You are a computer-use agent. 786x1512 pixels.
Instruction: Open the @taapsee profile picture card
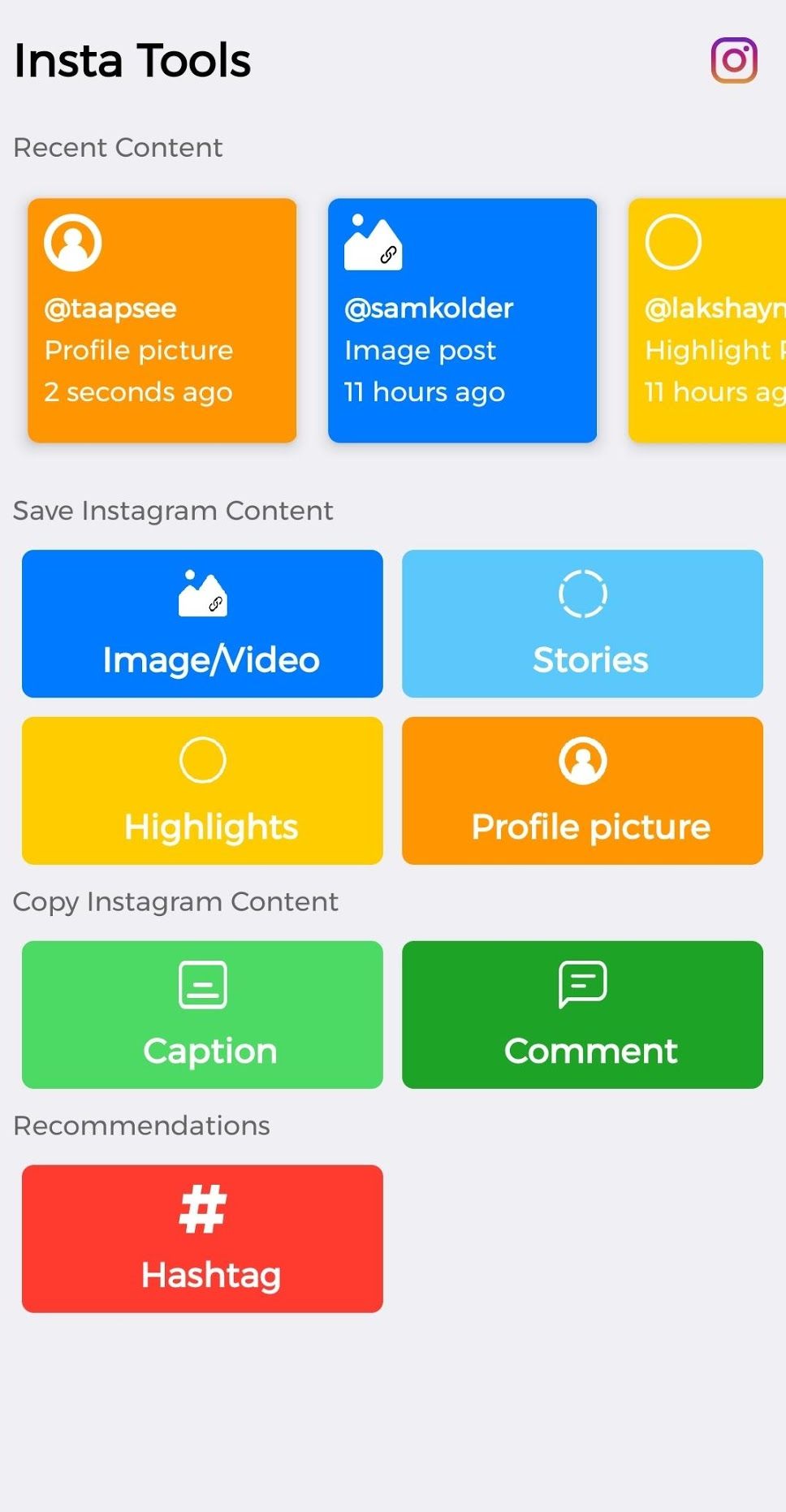161,320
